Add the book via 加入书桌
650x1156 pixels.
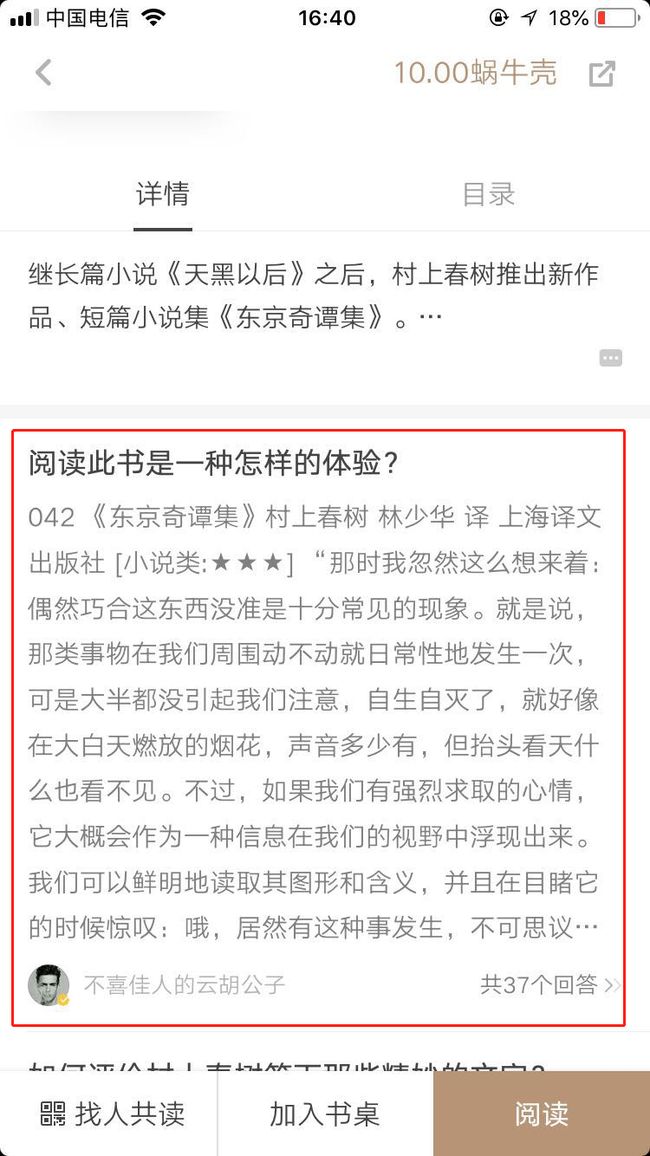tap(325, 1114)
